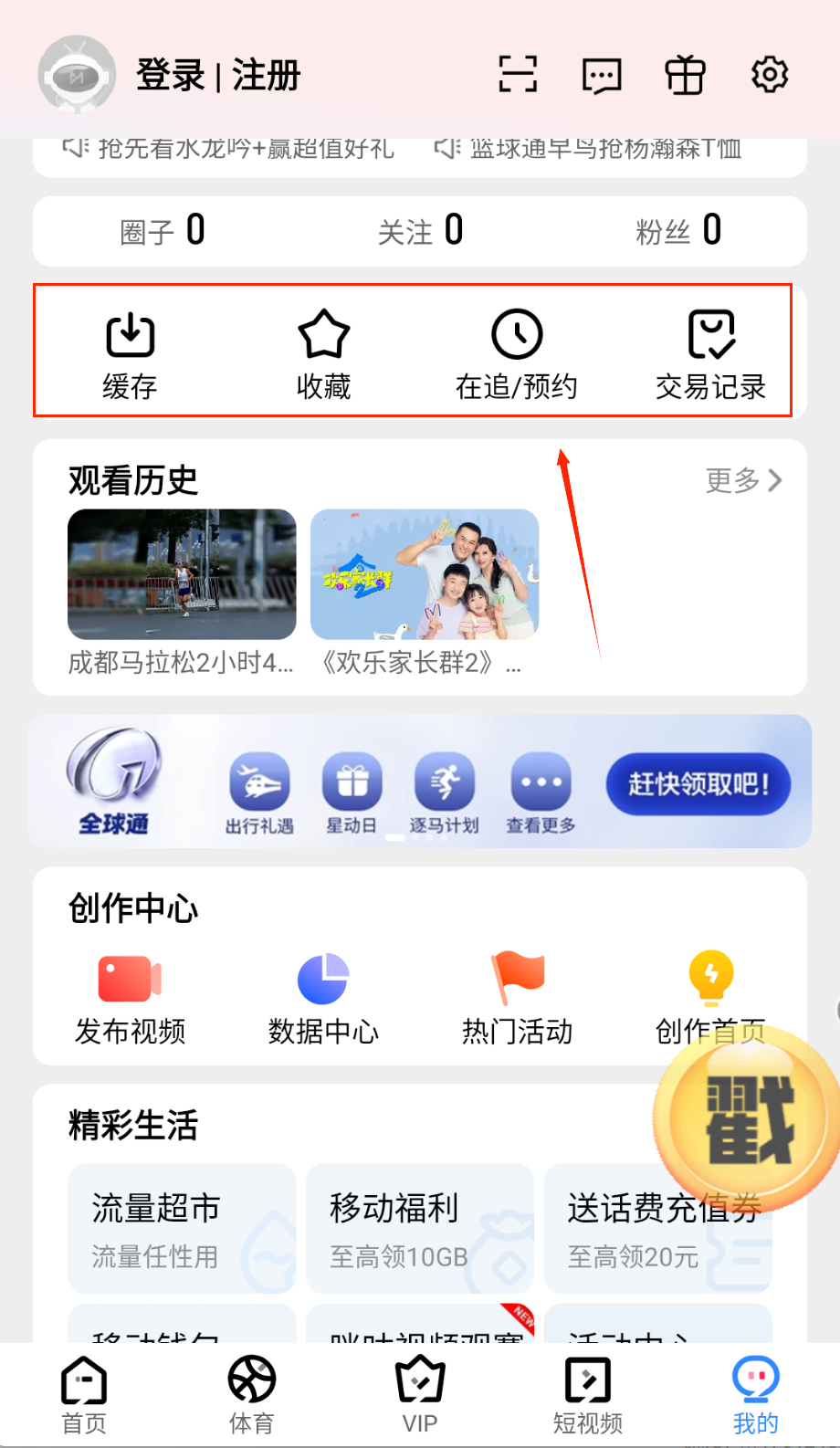Image resolution: width=840 pixels, height=1448 pixels.
Task: Open 热门活动
Action: click(x=517, y=998)
